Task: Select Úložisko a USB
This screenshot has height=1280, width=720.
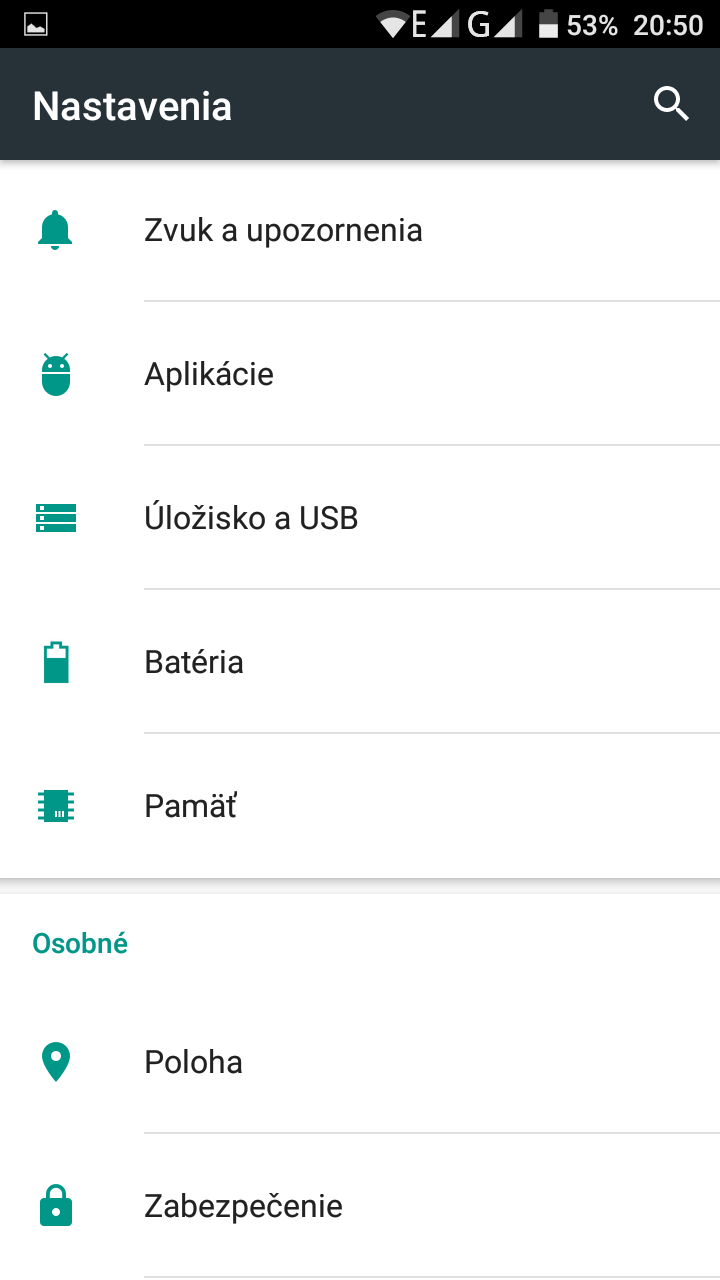Action: tap(360, 518)
